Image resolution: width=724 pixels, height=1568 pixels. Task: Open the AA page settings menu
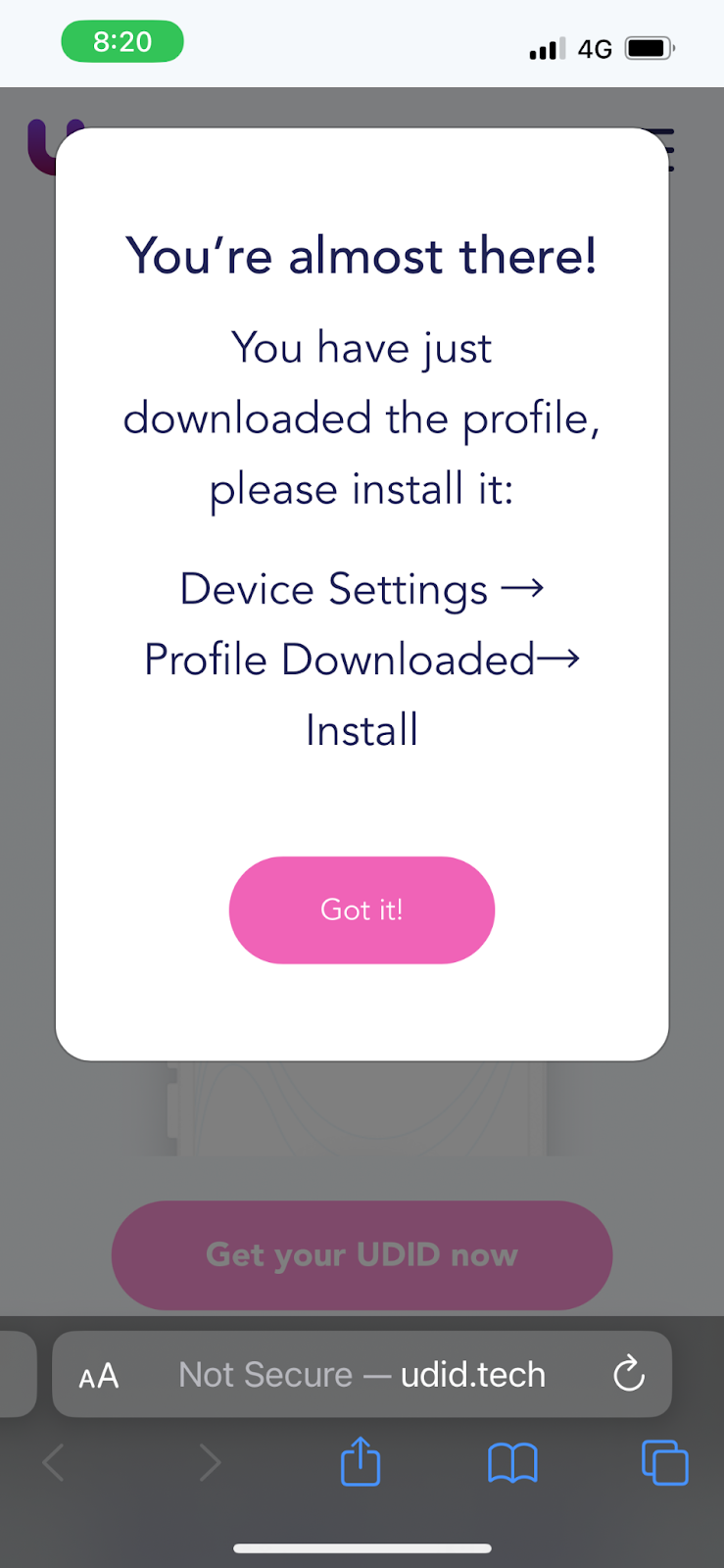coord(99,1375)
